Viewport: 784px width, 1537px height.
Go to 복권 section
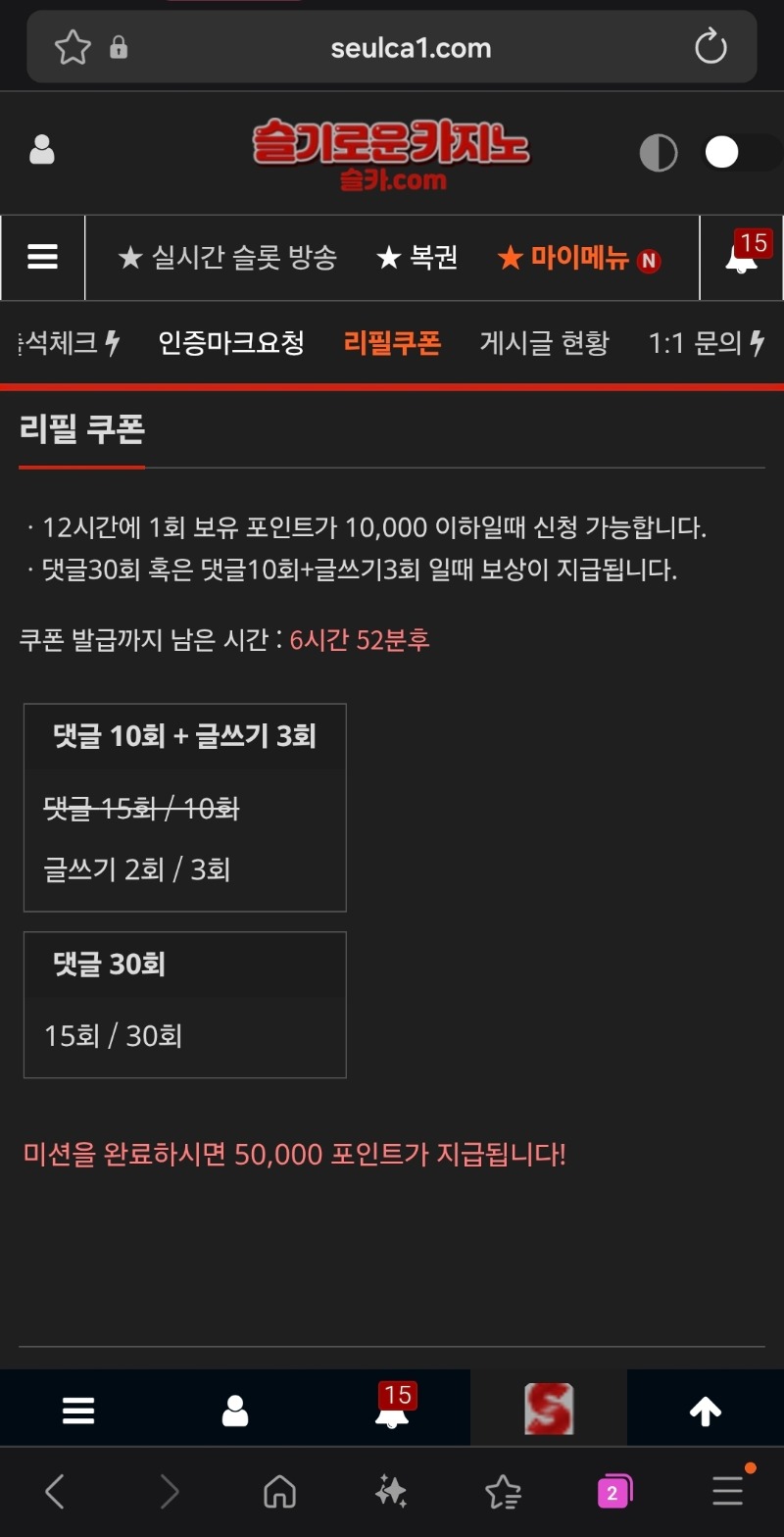(x=417, y=258)
